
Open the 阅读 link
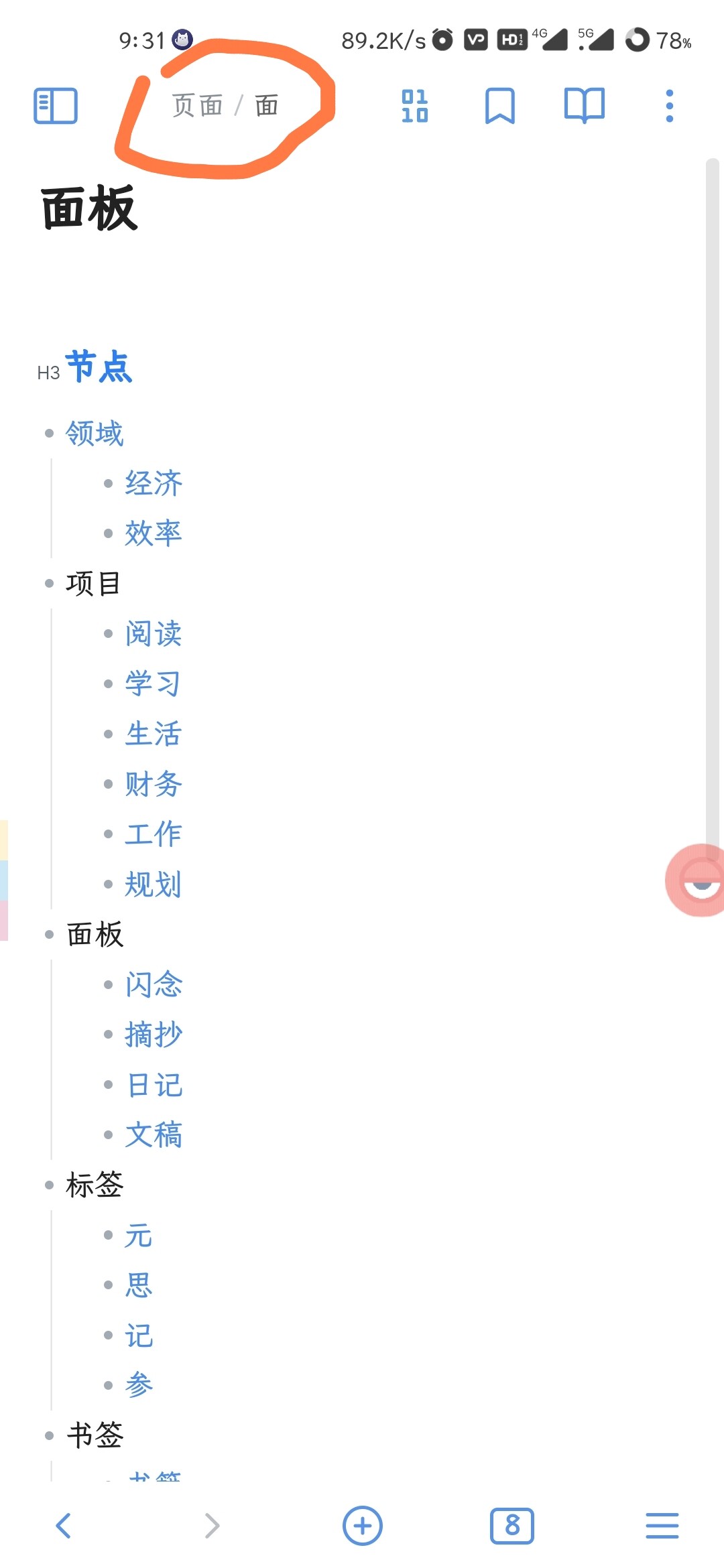click(154, 633)
